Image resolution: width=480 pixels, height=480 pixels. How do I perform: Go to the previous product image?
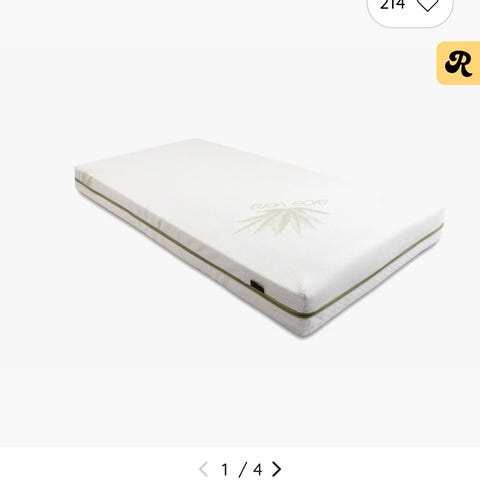203,469
